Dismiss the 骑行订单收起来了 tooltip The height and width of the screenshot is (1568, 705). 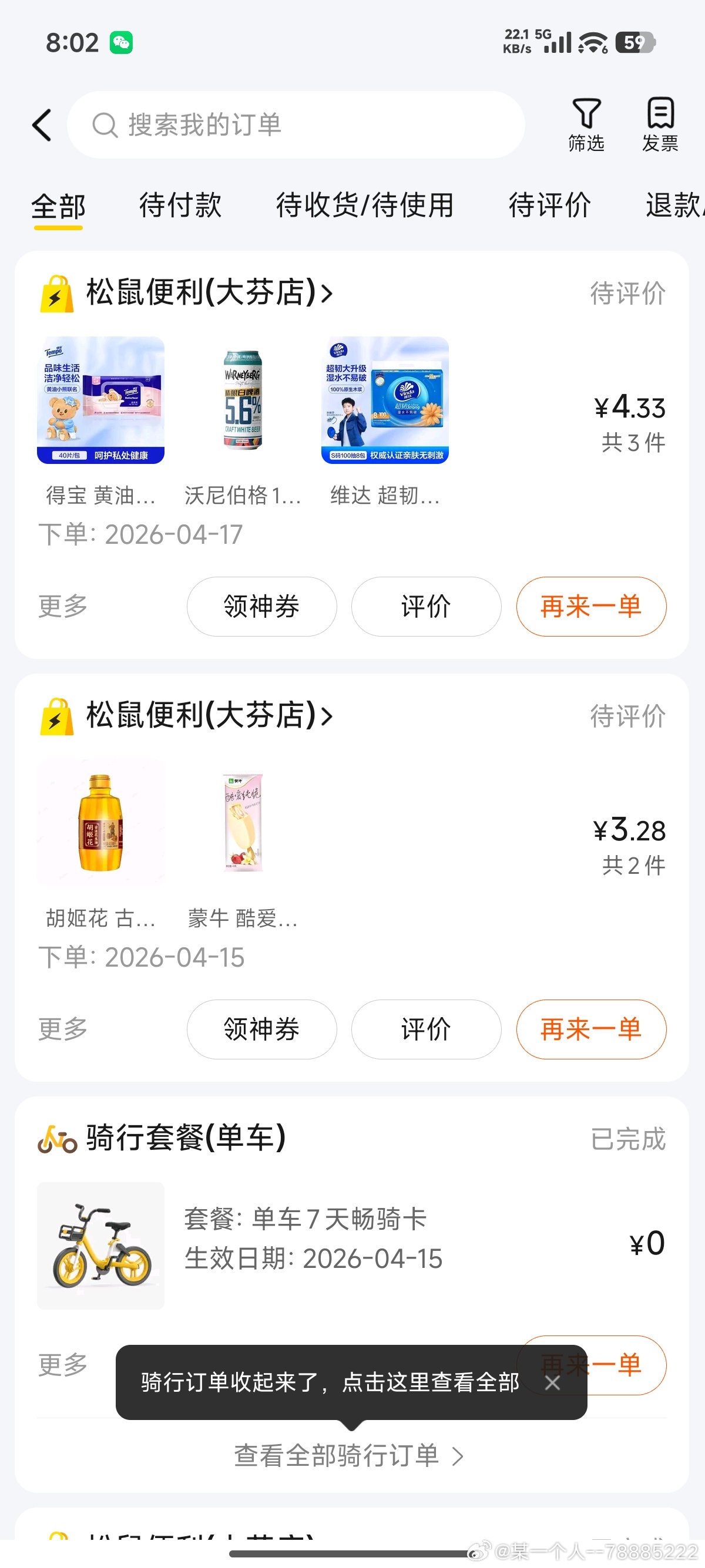pos(552,1383)
